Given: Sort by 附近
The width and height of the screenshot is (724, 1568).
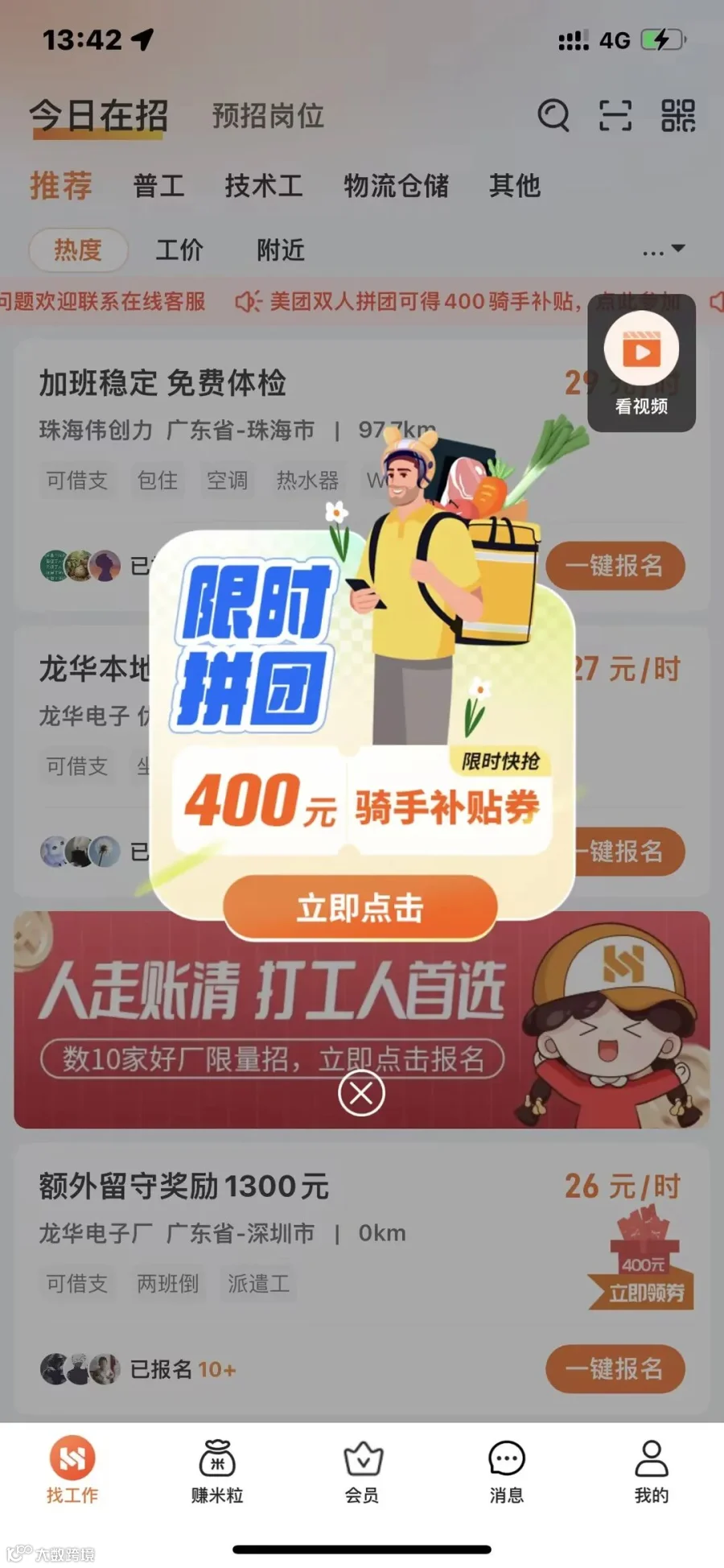Looking at the screenshot, I should coord(281,250).
